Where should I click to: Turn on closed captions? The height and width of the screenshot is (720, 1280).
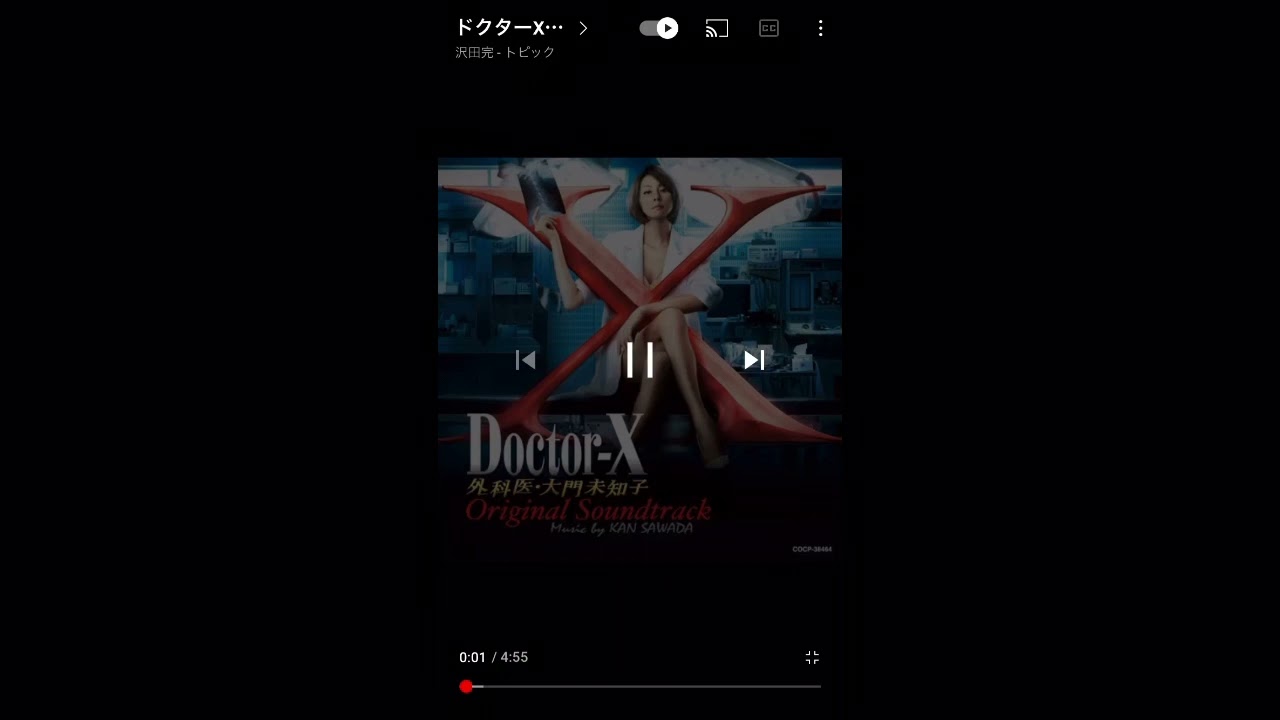coord(769,28)
